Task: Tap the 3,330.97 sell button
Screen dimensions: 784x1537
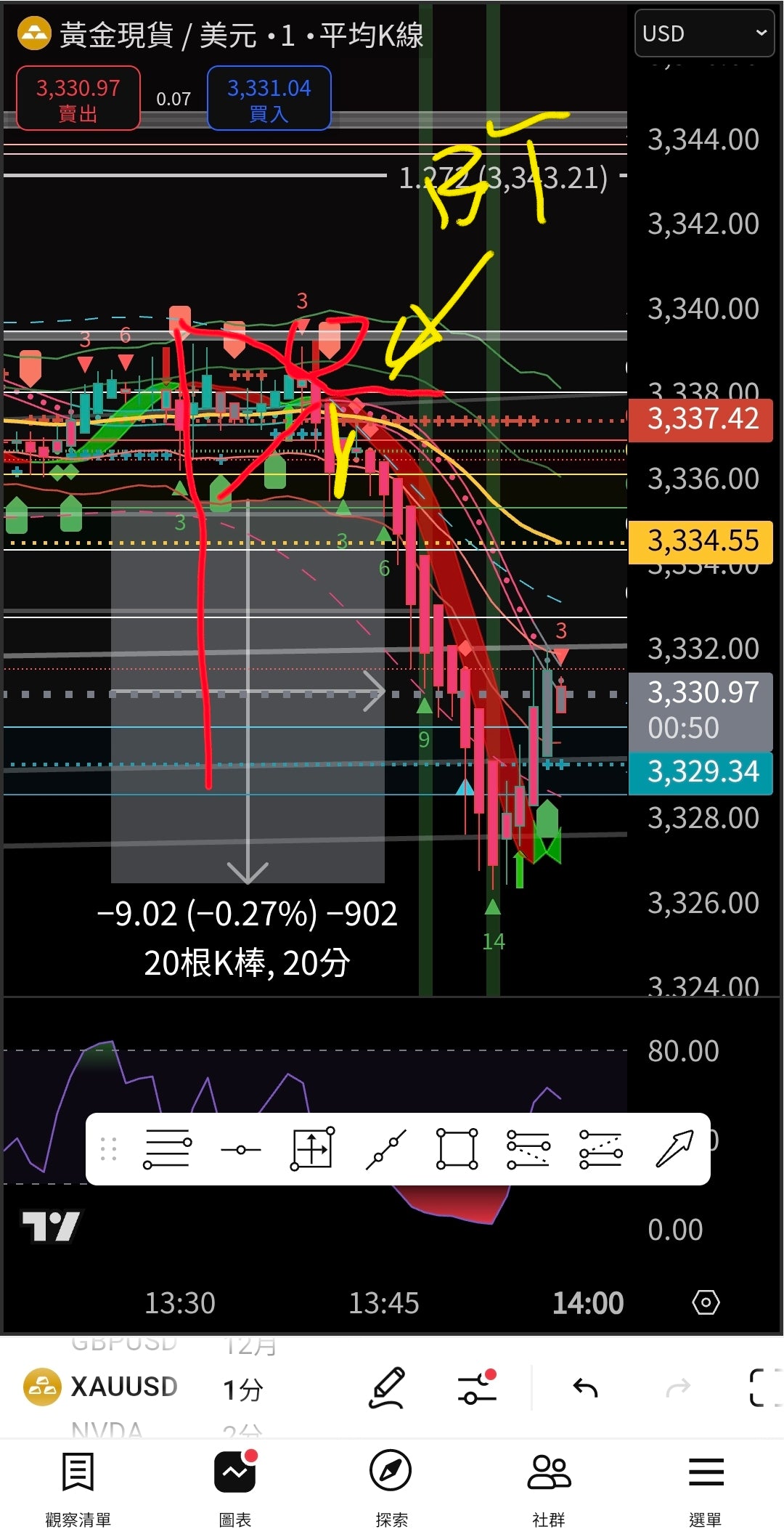Action: pyautogui.click(x=78, y=99)
